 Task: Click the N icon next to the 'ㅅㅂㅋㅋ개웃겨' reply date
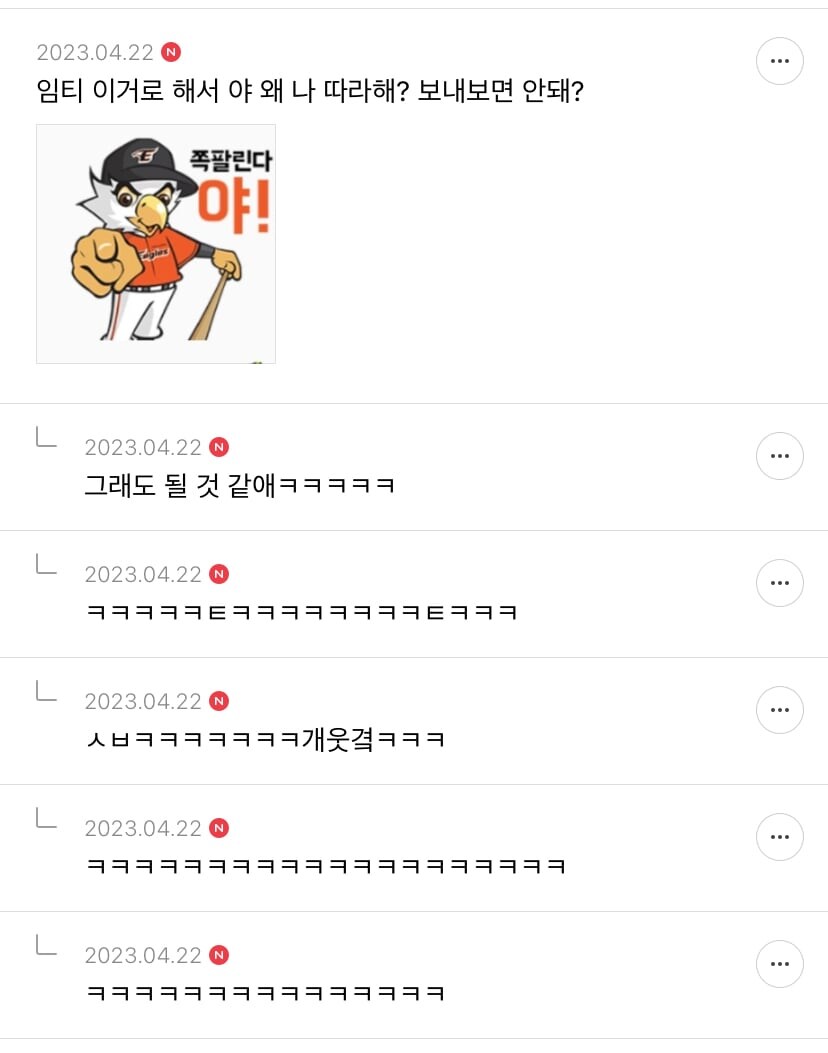pos(218,701)
